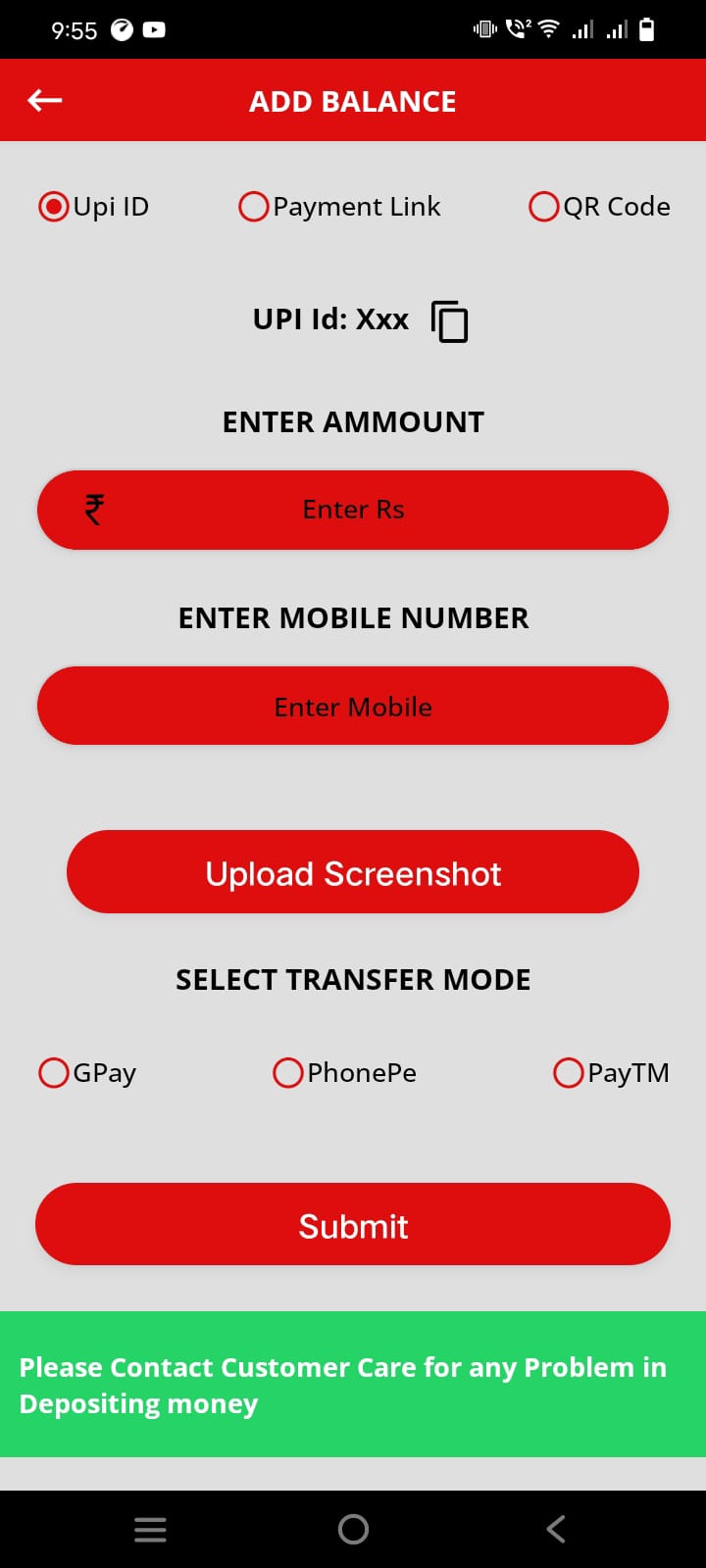Focus the Enter Rs amount field
The width and height of the screenshot is (706, 1568).
coord(353,510)
